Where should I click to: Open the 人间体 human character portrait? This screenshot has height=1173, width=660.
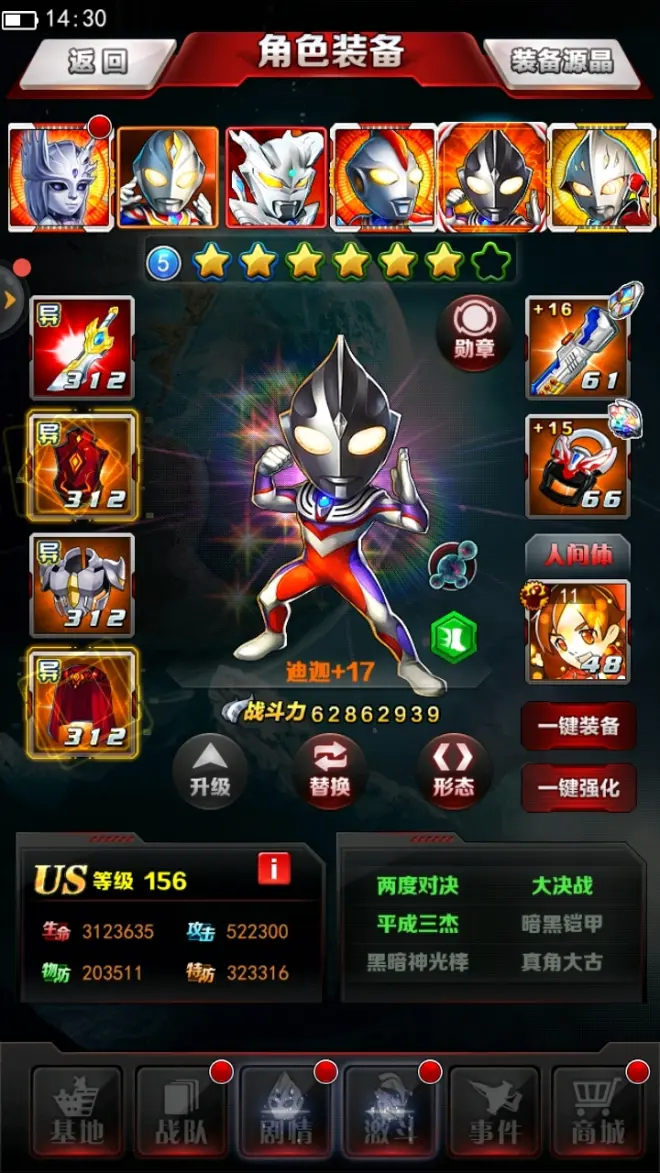coord(578,632)
